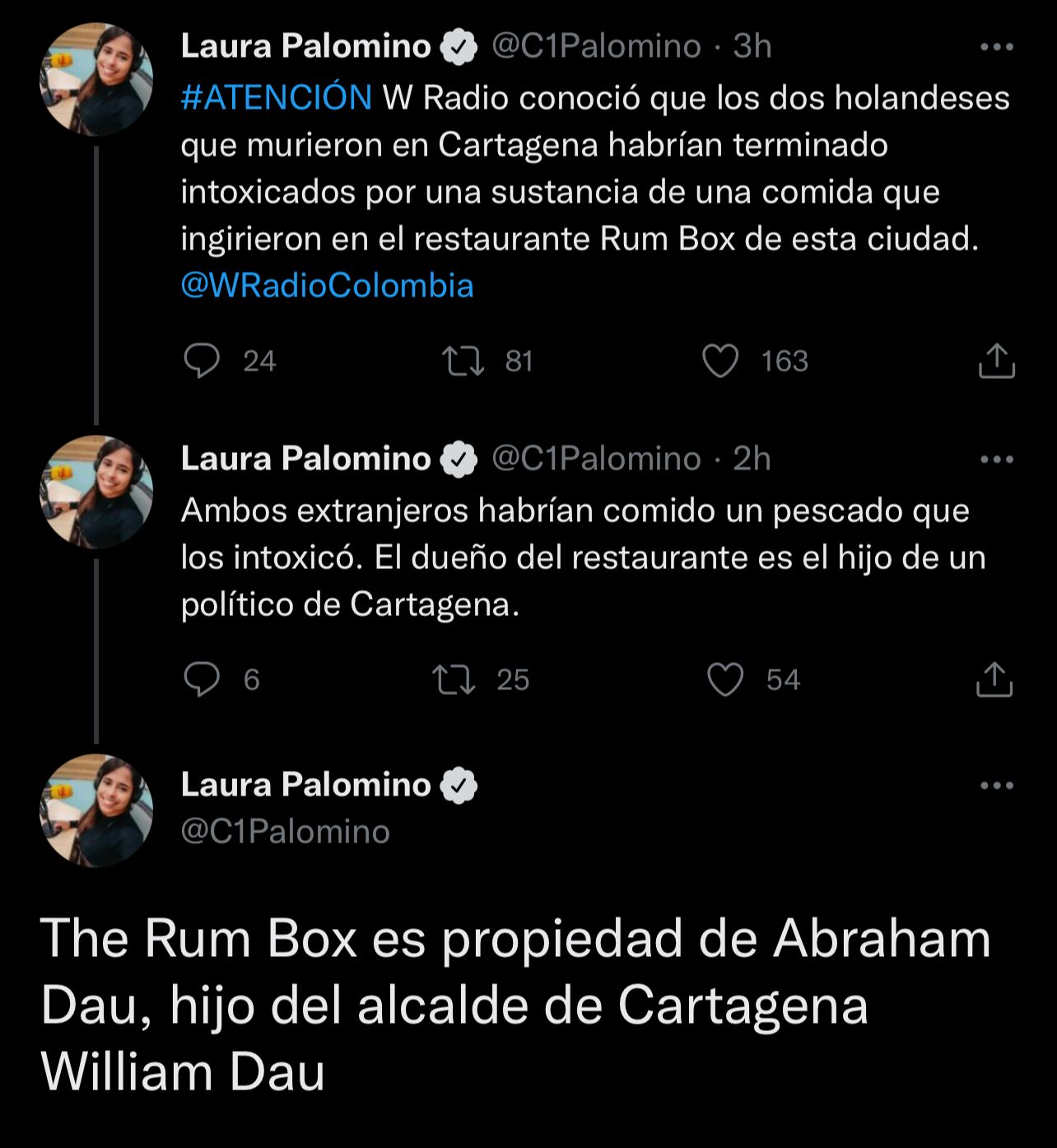This screenshot has height=1148, width=1057.
Task: View Laura Palomino's profile from main tweet avatar
Action: click(96, 810)
